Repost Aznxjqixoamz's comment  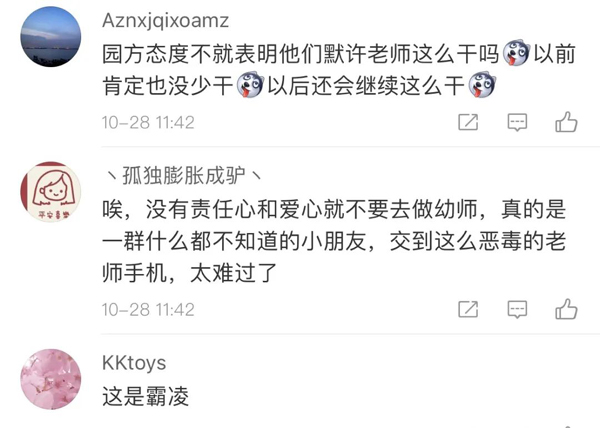tap(468, 123)
